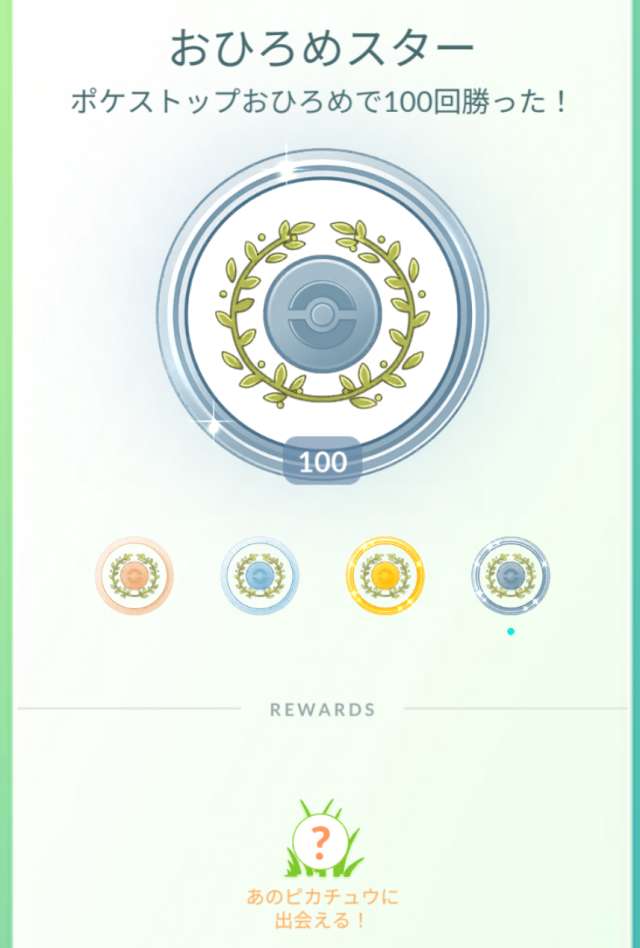Screen dimensions: 640x948
Task: Choose the platinum medal tier
Action: point(510,576)
